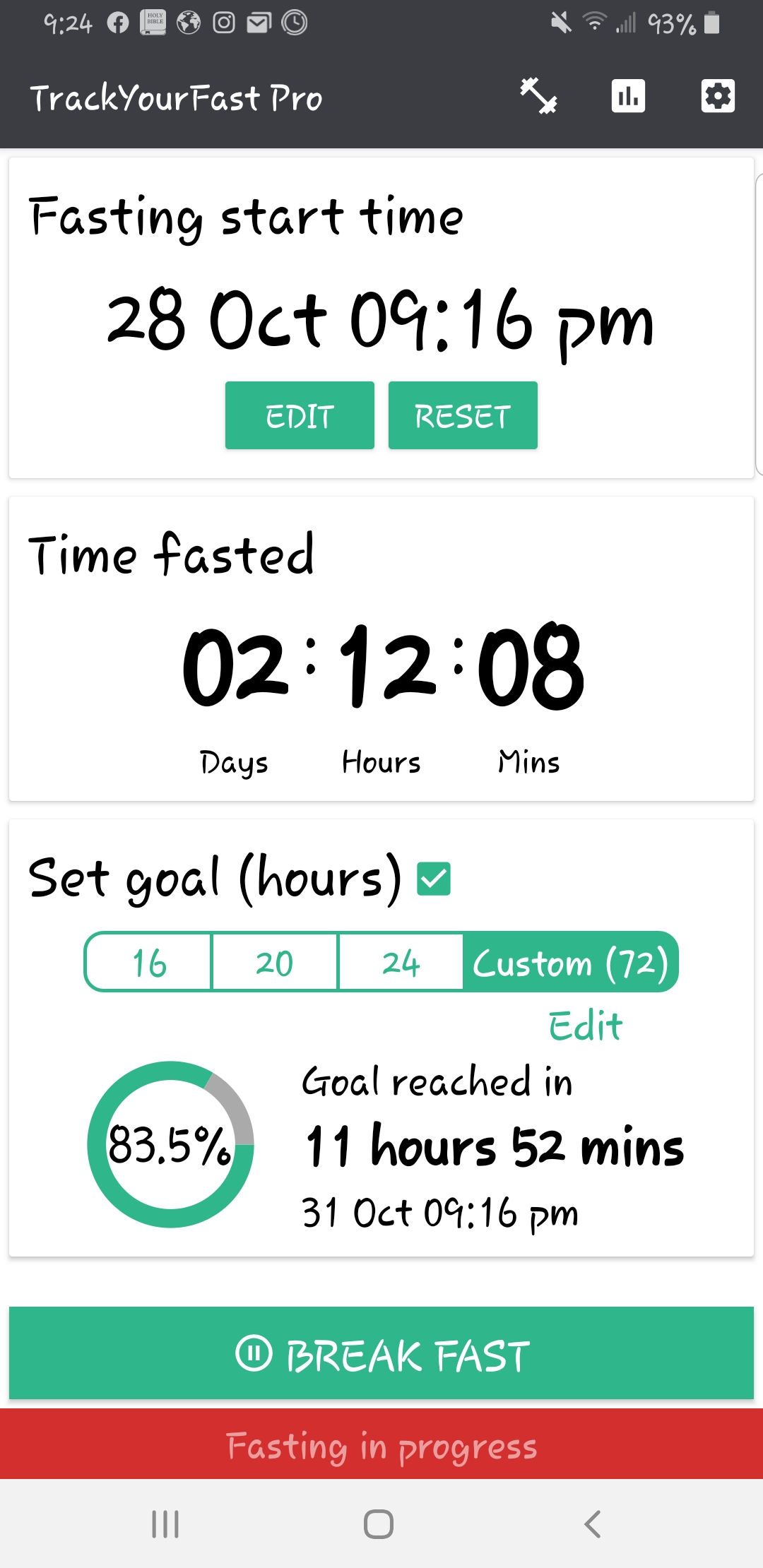763x1568 pixels.
Task: Tap the BREAK FAST button
Action: coord(381,1353)
